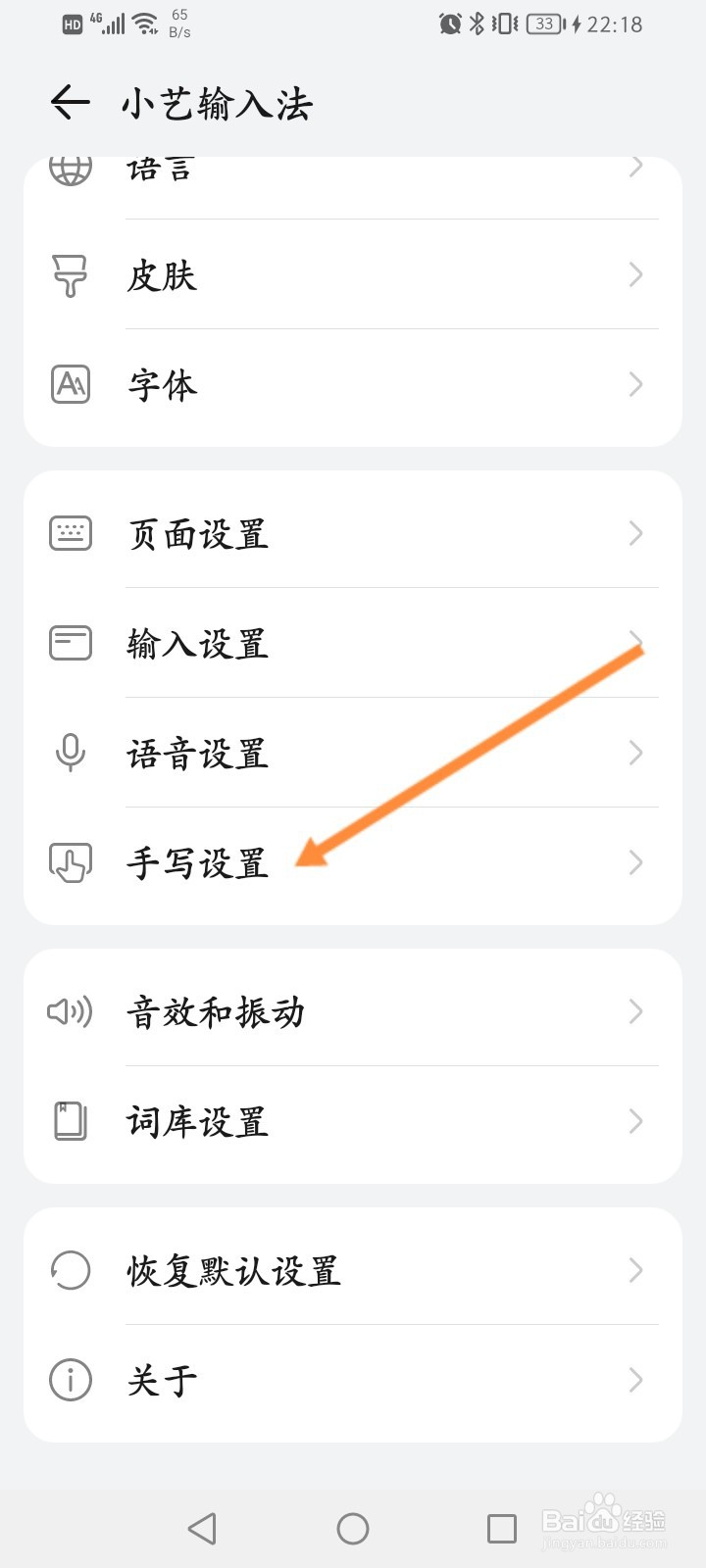The width and height of the screenshot is (706, 1568).
Task: Click the dictionary icon beside 词库设置
Action: 69,1122
